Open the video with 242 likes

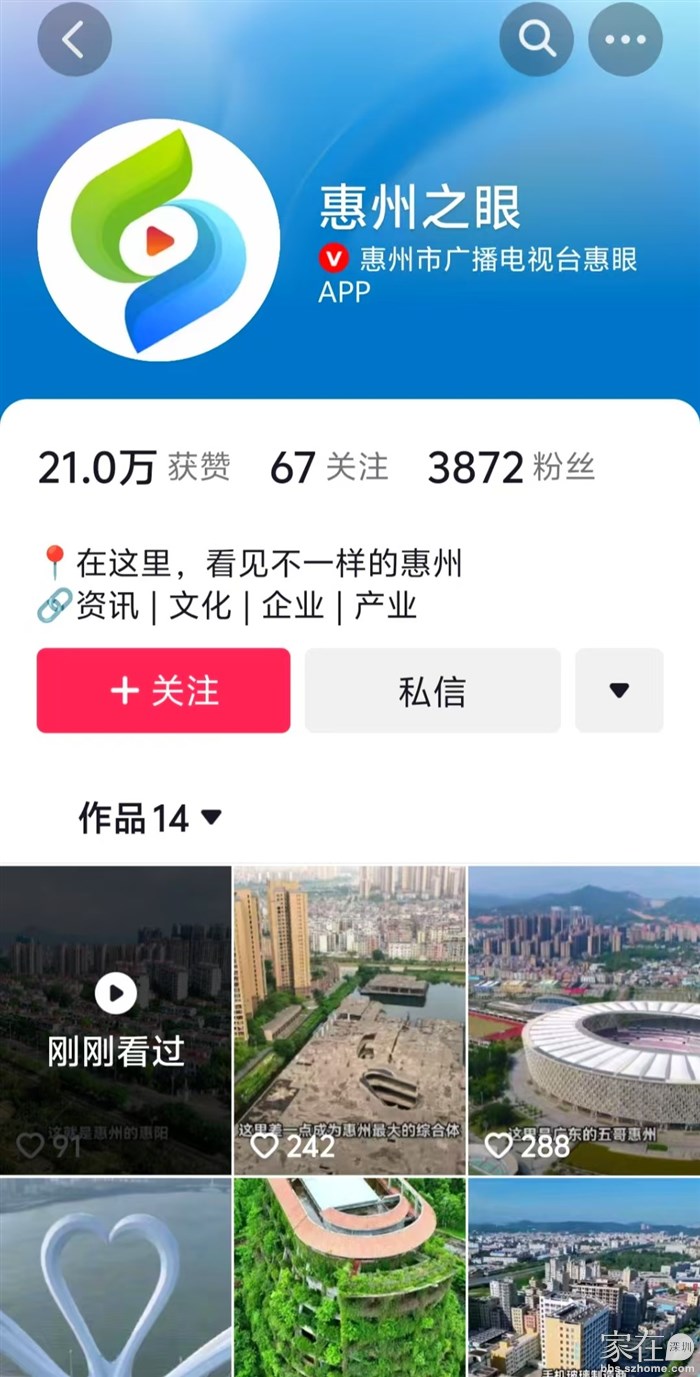pyautogui.click(x=349, y=1019)
